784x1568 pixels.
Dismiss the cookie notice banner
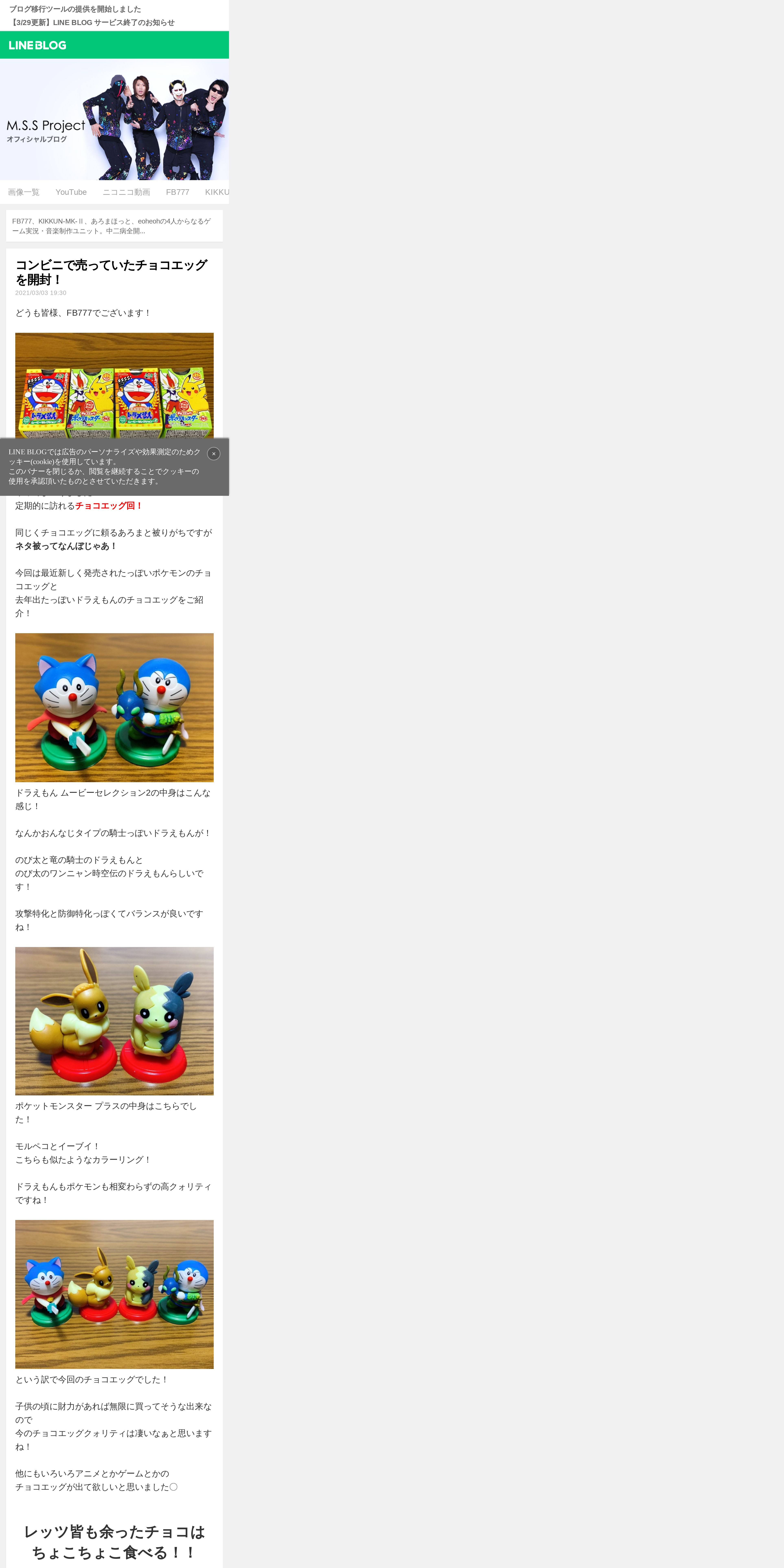[214, 453]
